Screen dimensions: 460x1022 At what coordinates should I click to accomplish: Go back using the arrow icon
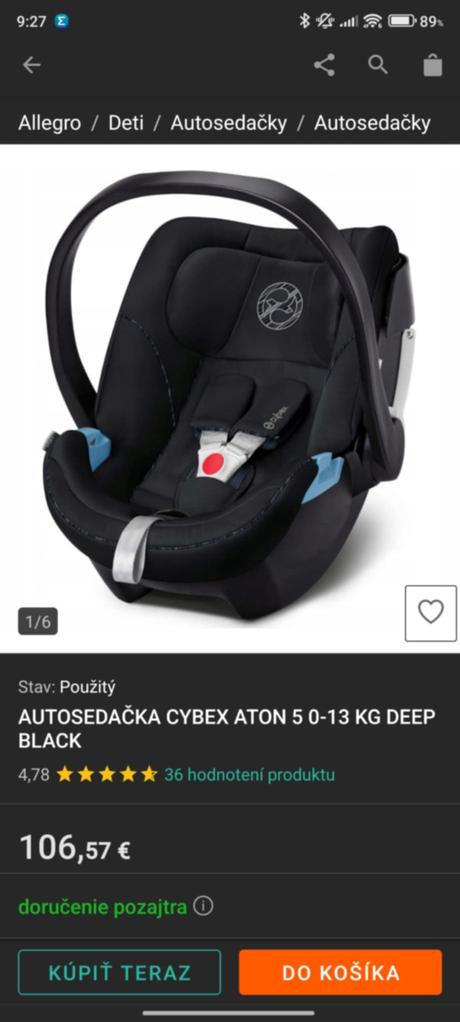click(31, 65)
